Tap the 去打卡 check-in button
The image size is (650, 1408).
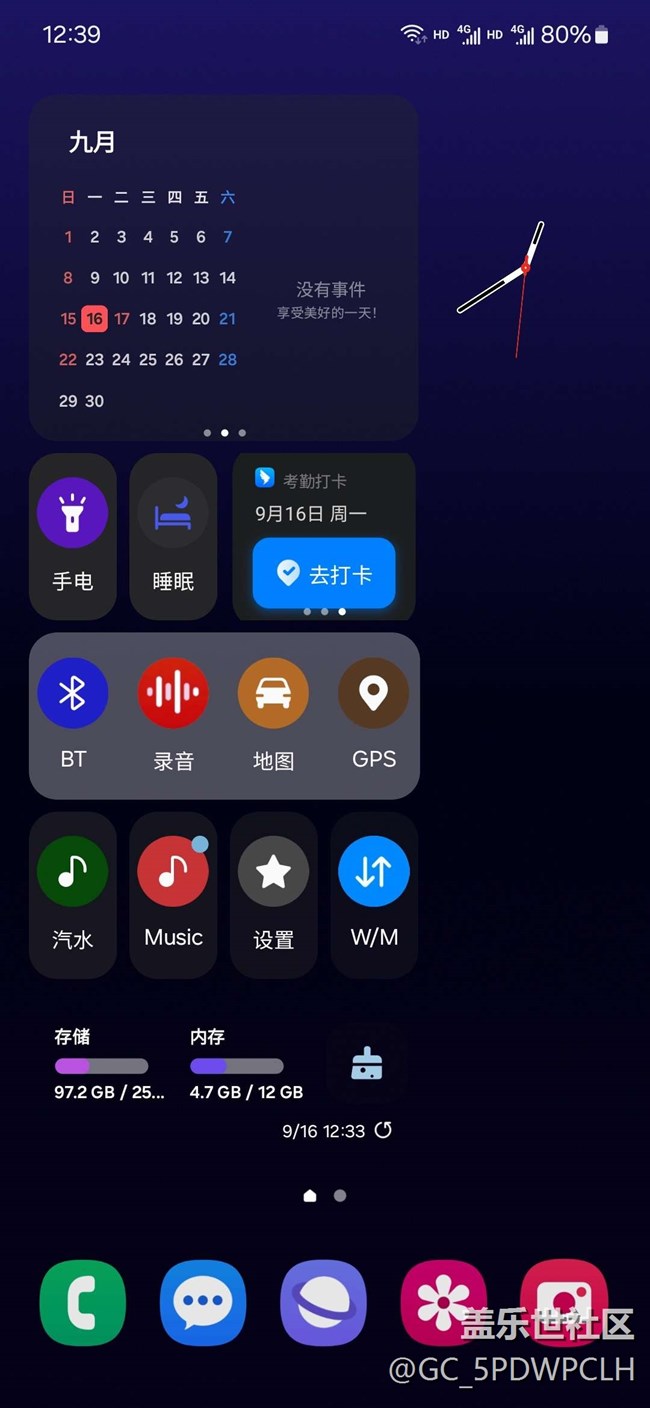[324, 574]
